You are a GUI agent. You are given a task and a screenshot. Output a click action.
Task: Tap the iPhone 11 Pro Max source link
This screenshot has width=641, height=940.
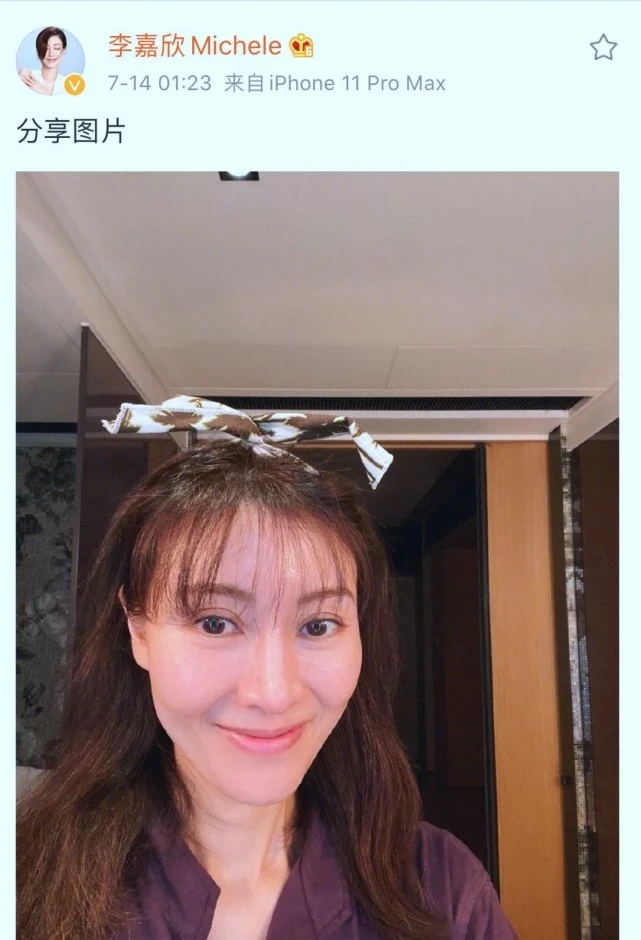(x=357, y=83)
